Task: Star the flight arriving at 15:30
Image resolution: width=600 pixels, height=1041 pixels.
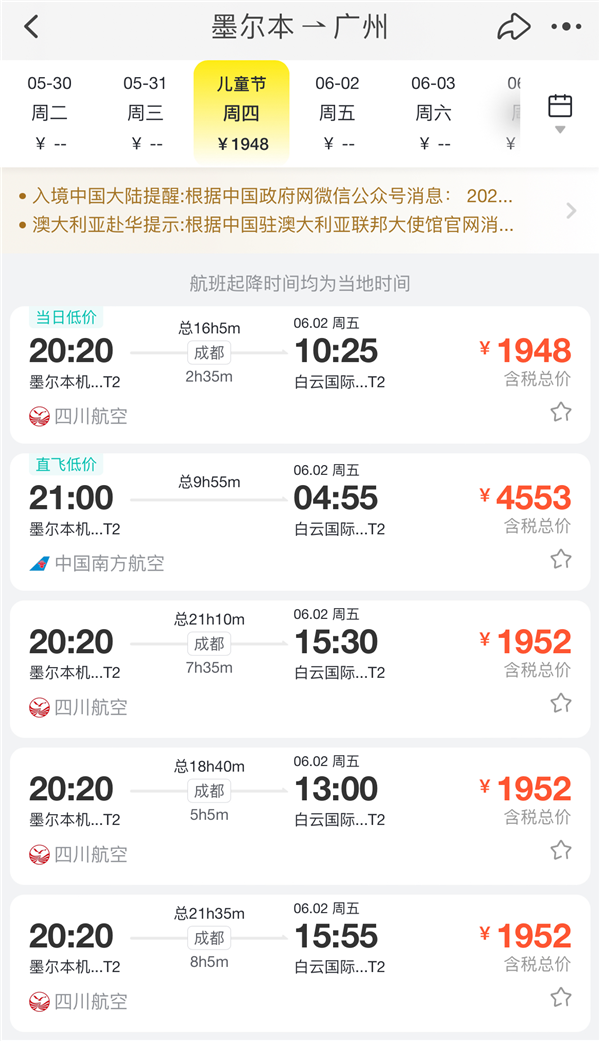Action: point(561,703)
